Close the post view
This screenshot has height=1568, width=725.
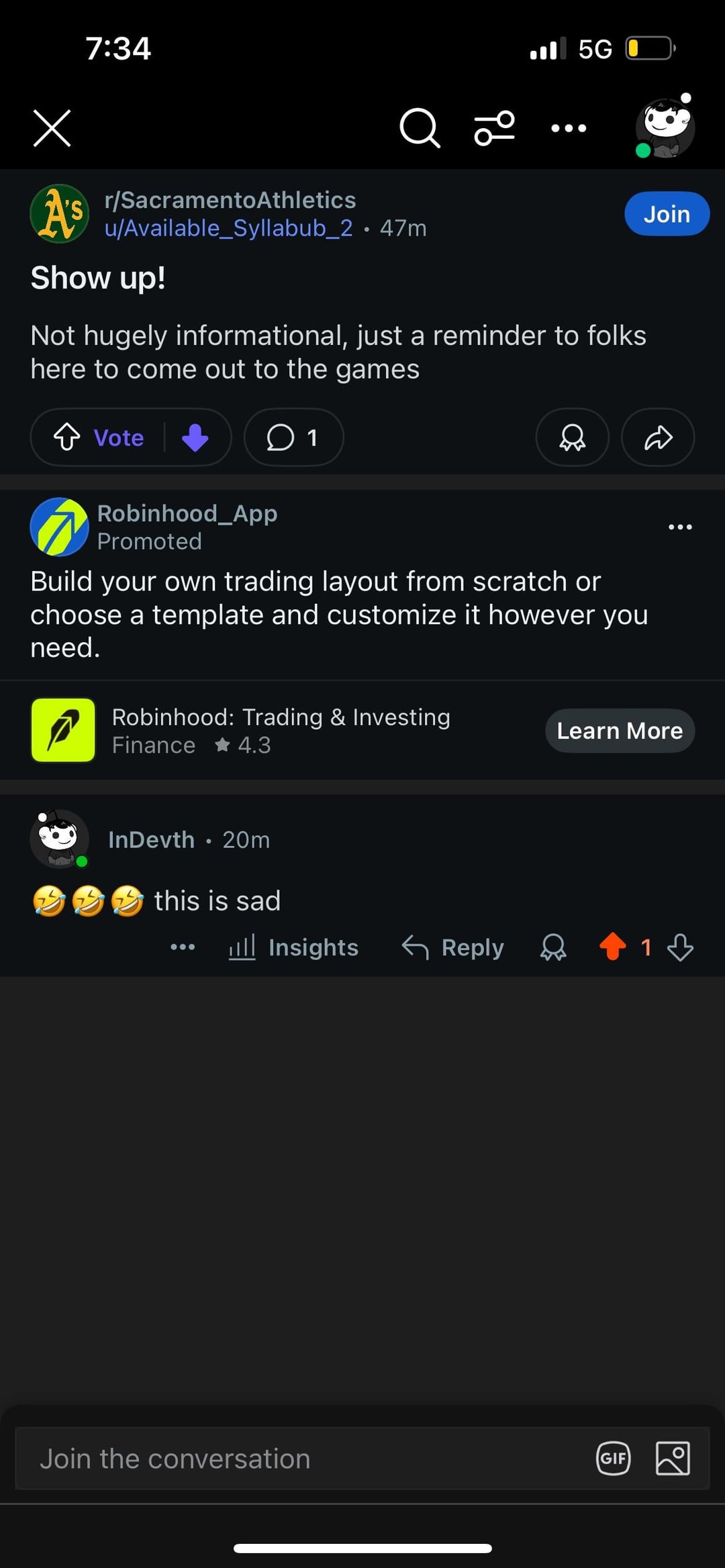[52, 128]
